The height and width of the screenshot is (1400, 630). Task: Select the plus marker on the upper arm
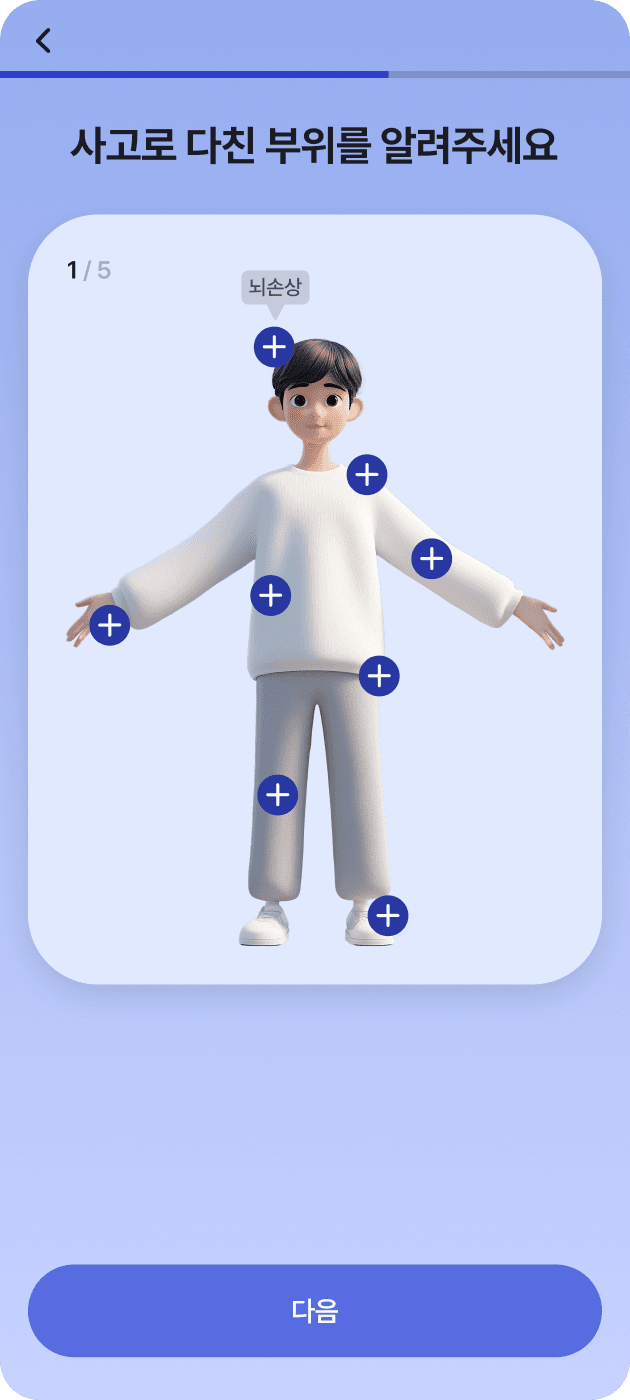pos(432,558)
